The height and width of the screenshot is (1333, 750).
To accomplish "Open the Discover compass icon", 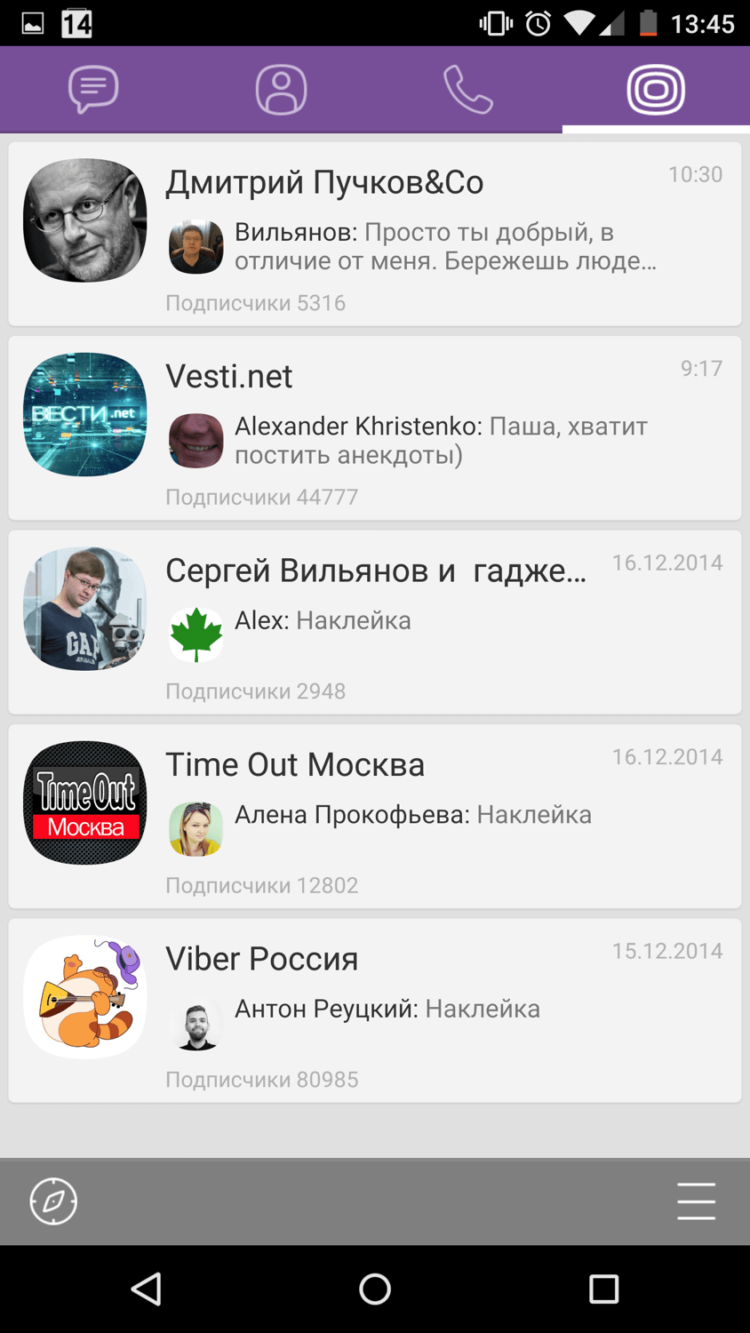I will coord(54,1201).
